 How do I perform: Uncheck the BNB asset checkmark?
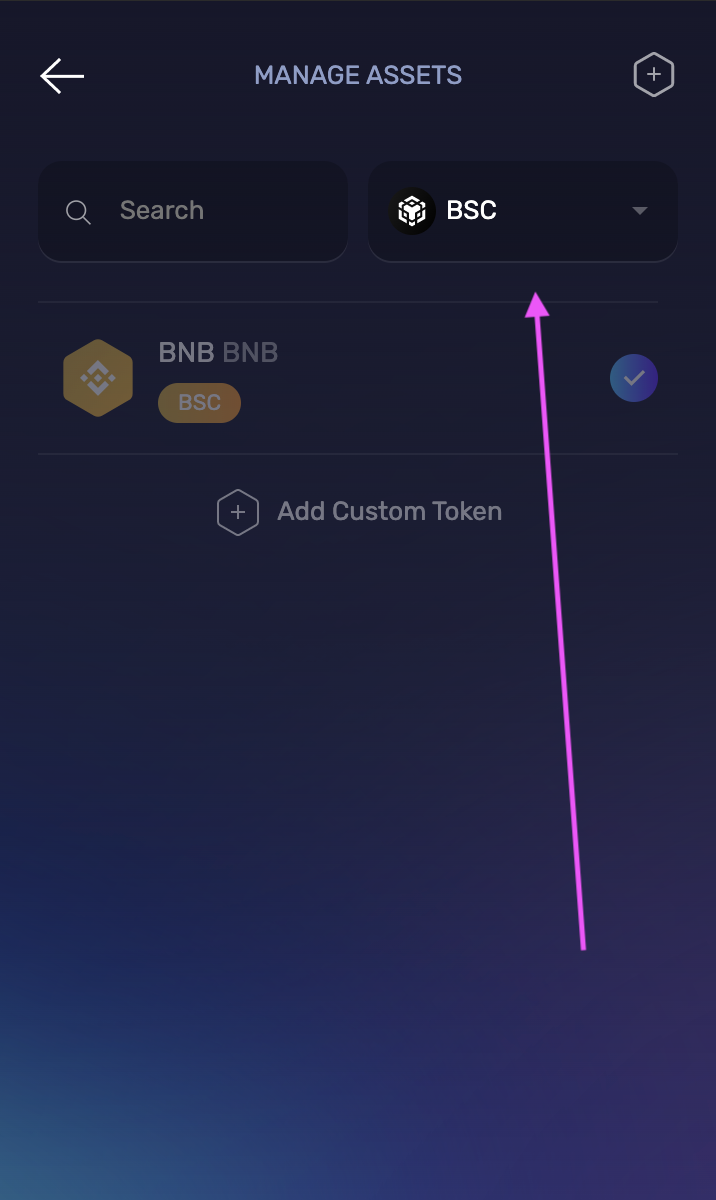point(634,378)
